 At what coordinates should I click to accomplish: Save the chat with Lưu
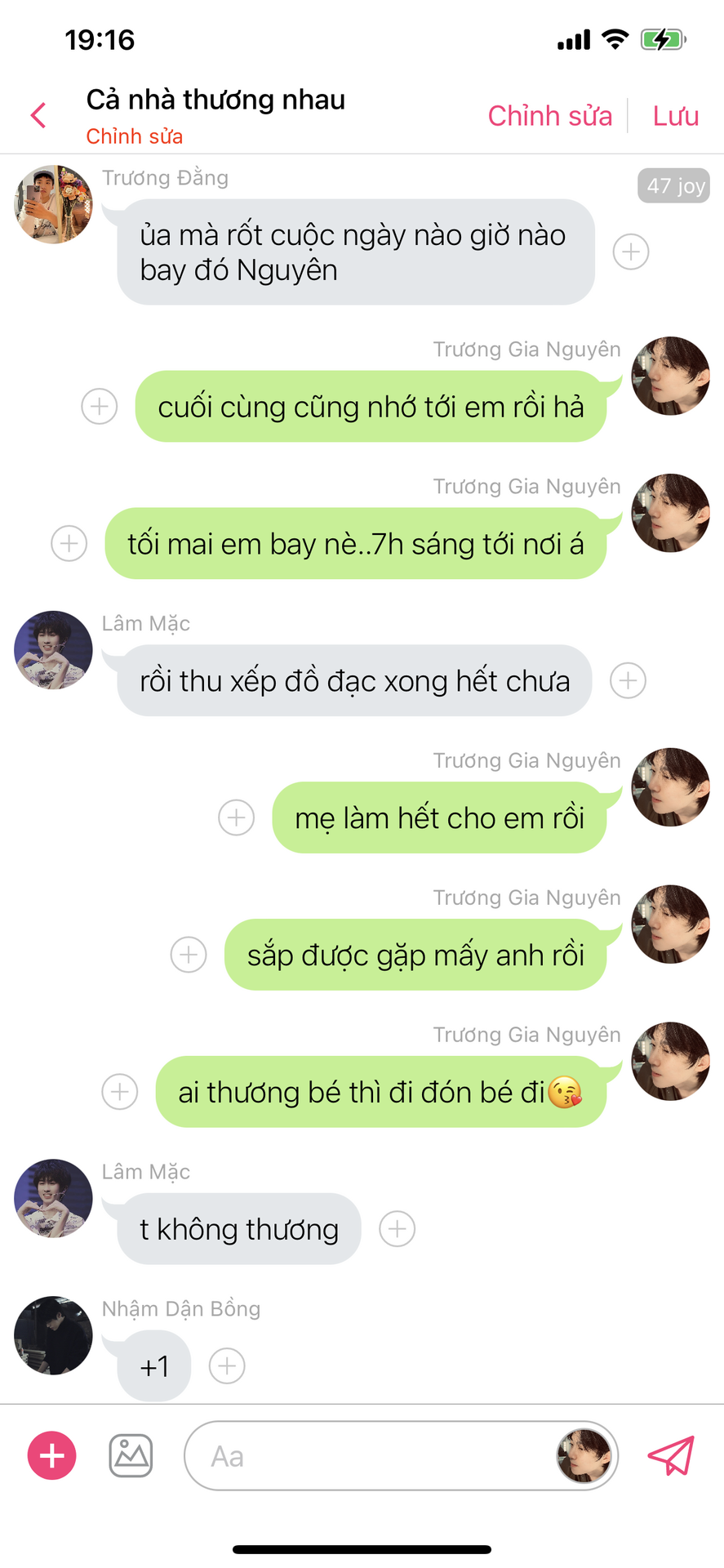tap(675, 116)
